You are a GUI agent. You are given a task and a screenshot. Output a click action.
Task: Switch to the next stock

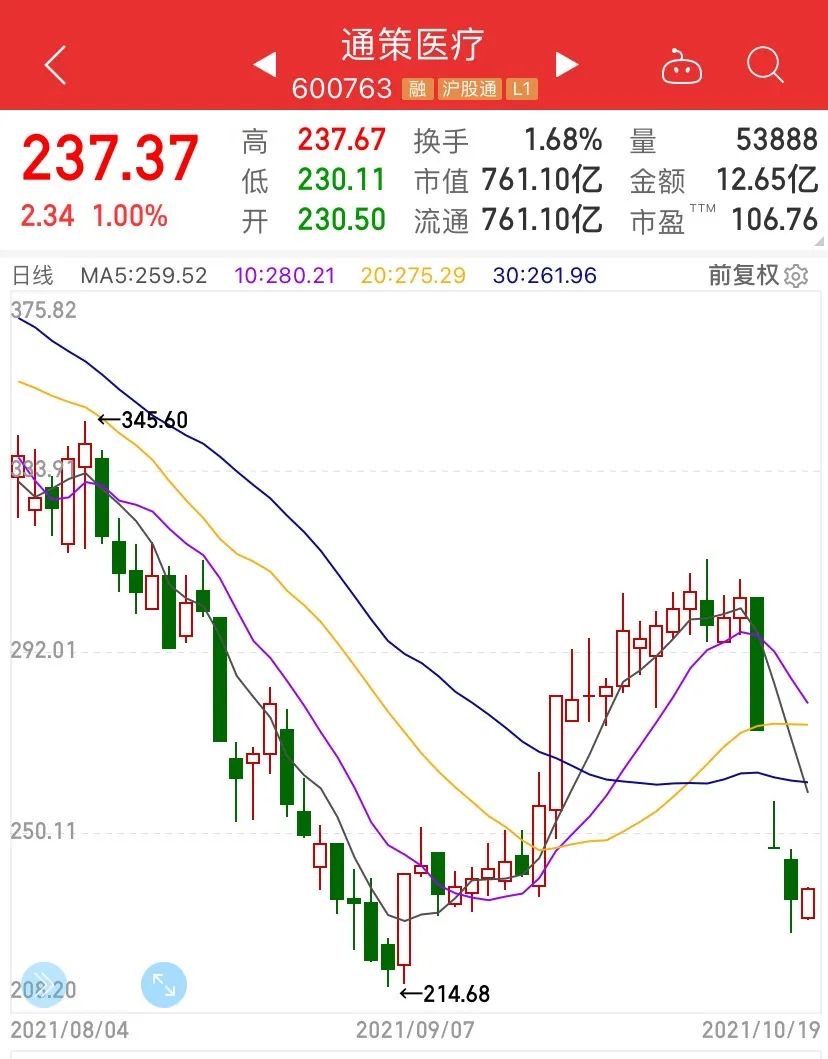(567, 66)
